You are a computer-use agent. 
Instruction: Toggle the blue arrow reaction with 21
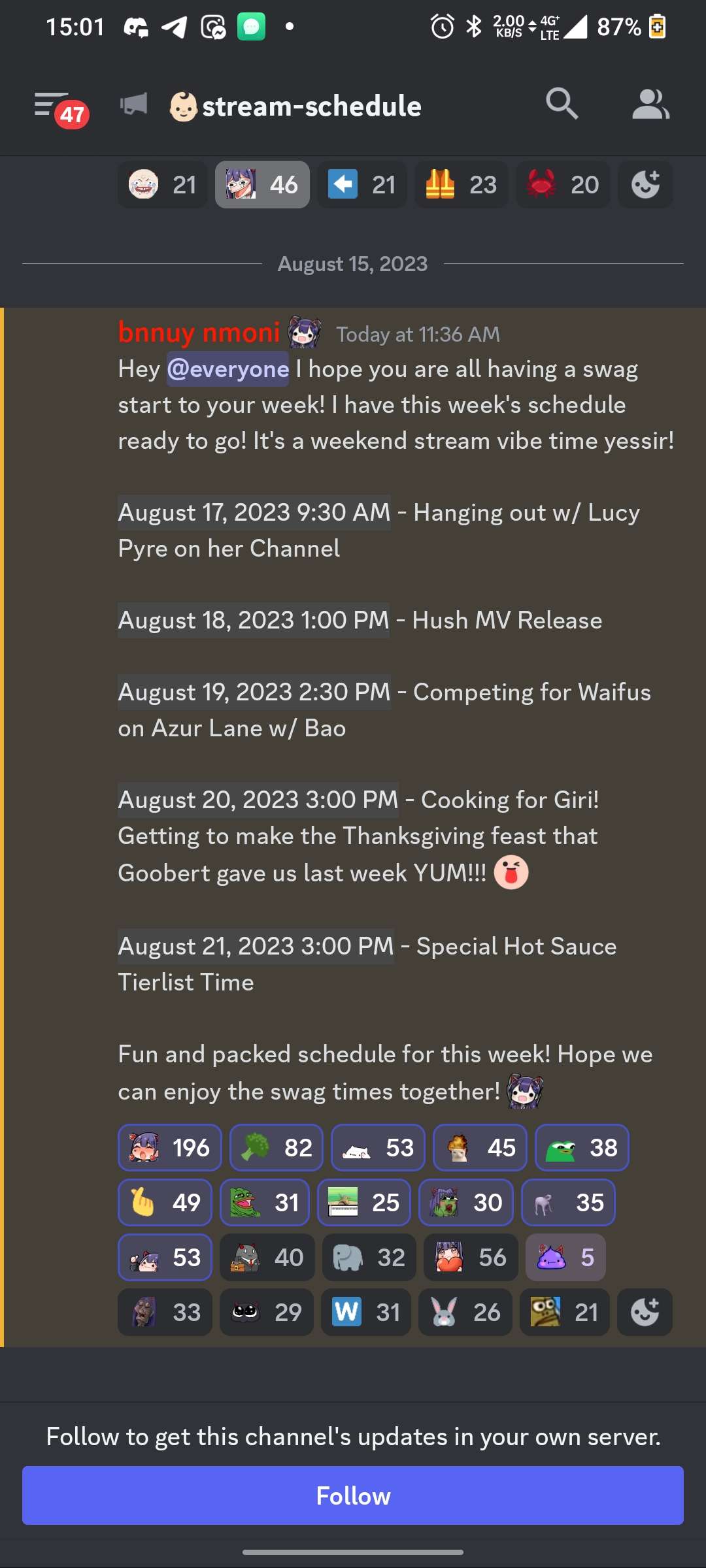click(362, 185)
